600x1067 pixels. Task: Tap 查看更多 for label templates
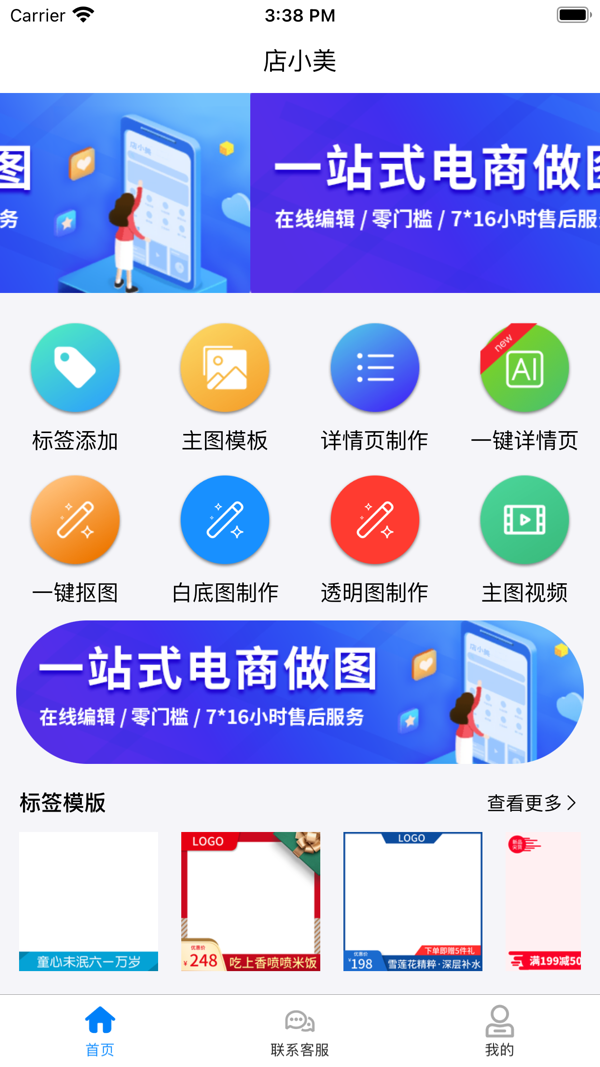click(531, 803)
